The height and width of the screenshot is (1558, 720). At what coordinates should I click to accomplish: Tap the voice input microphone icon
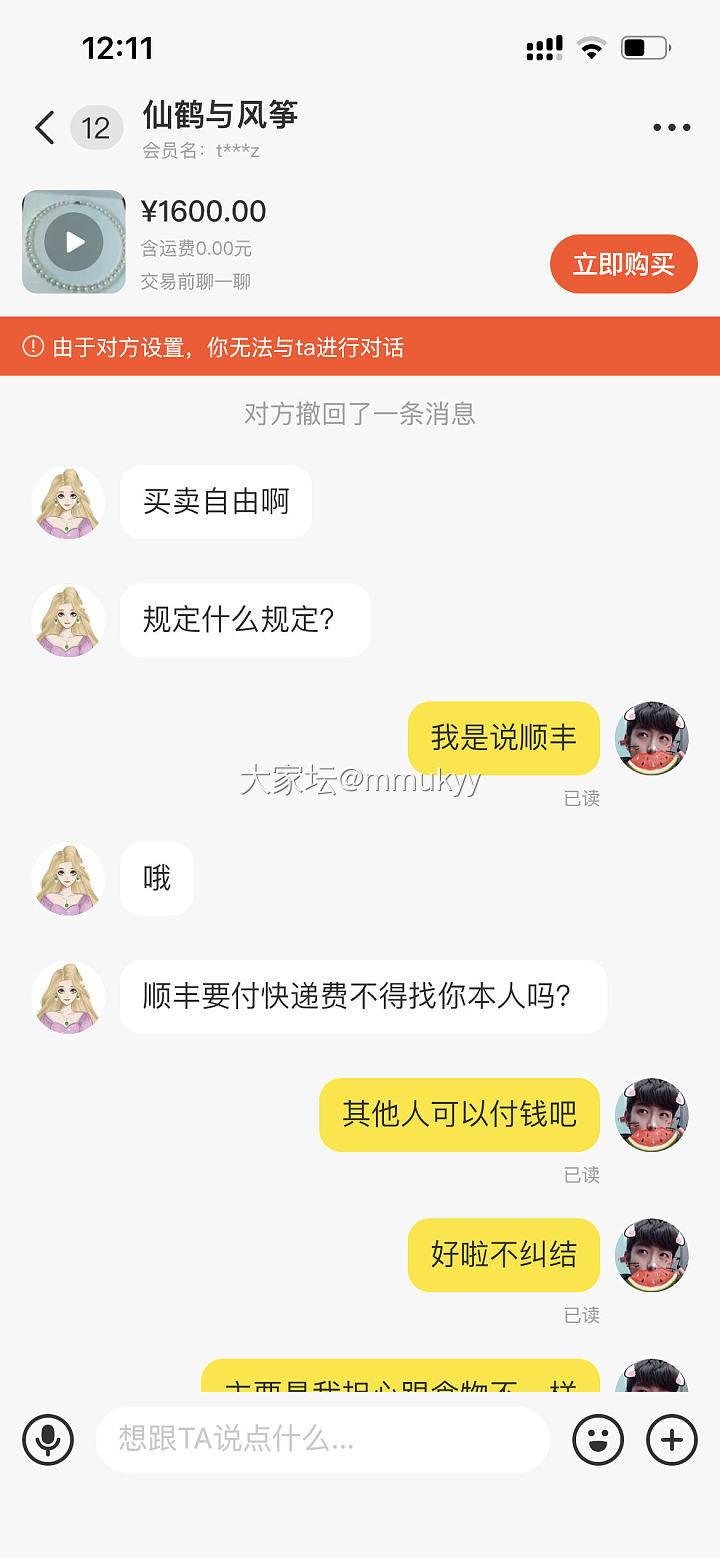click(x=48, y=1440)
